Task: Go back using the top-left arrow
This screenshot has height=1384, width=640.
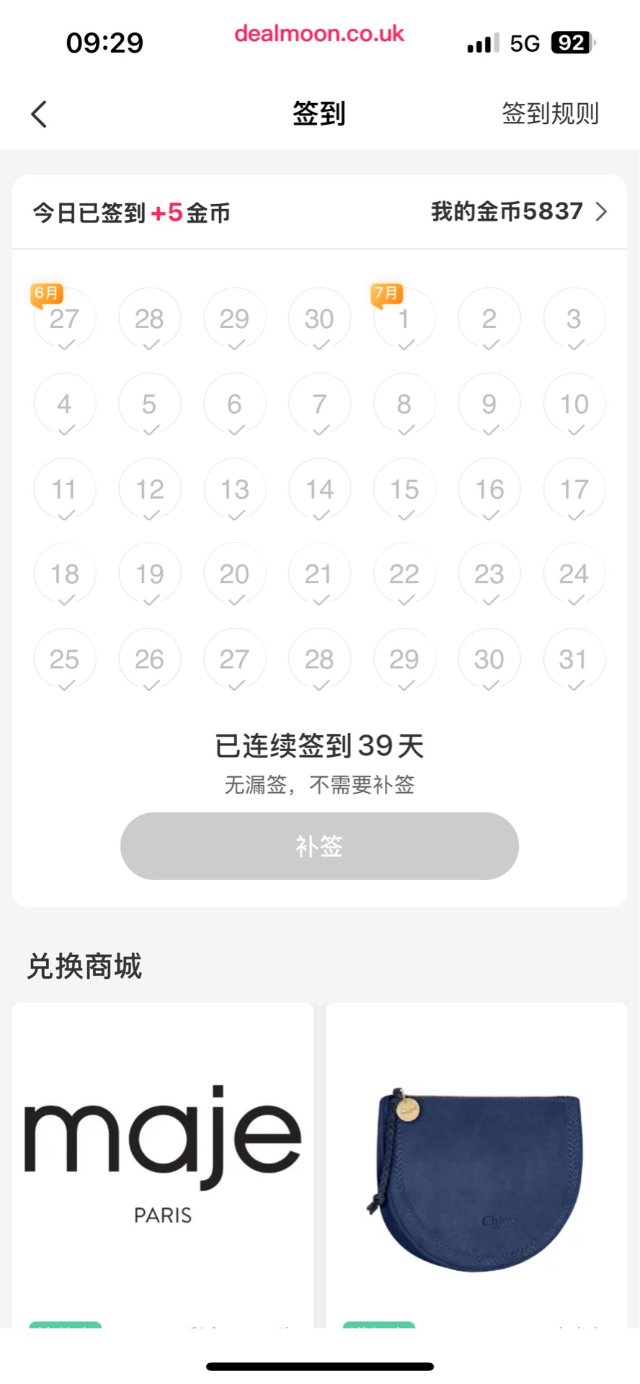Action: [x=39, y=114]
